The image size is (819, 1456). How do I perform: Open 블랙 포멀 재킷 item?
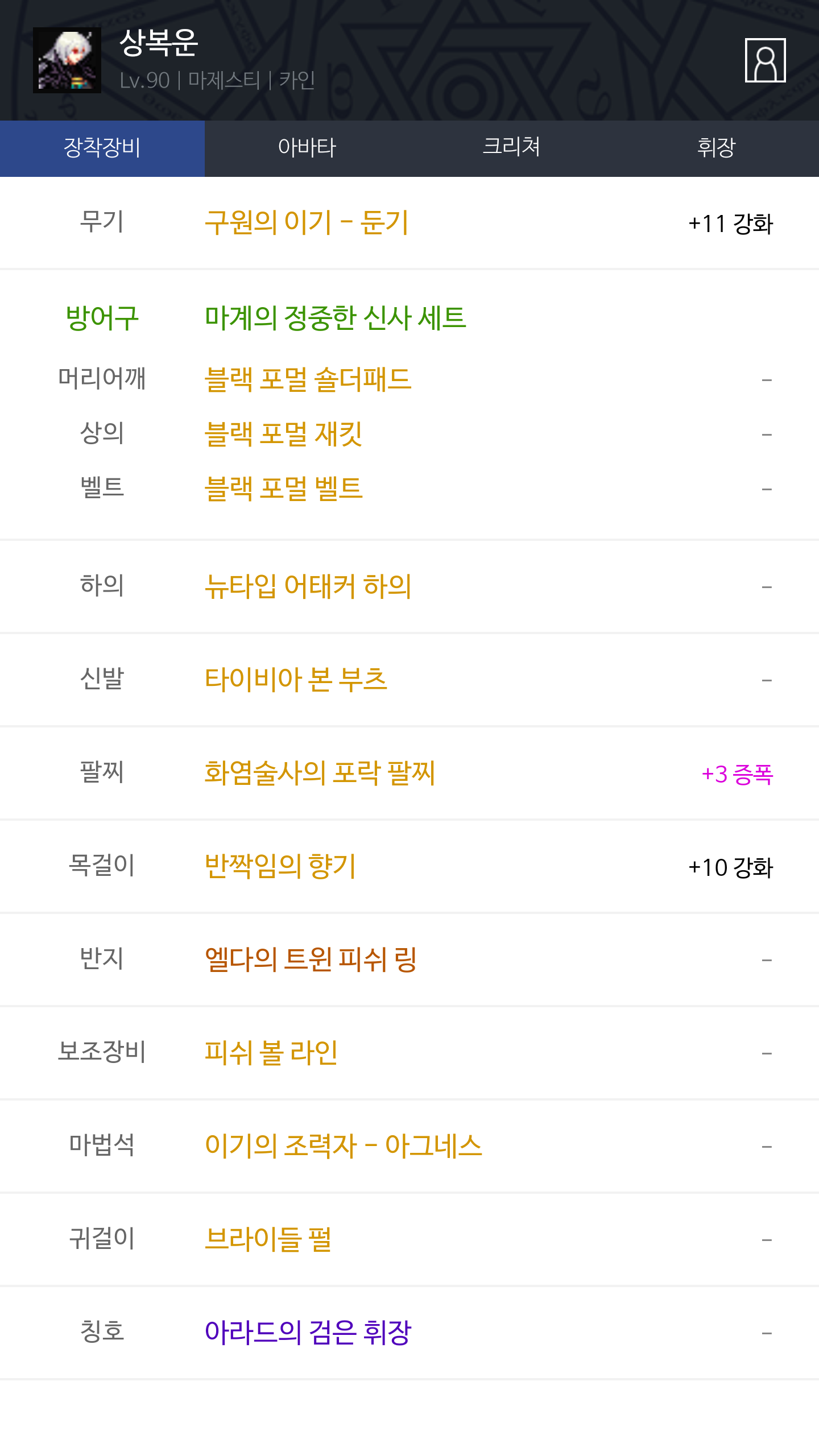point(283,433)
